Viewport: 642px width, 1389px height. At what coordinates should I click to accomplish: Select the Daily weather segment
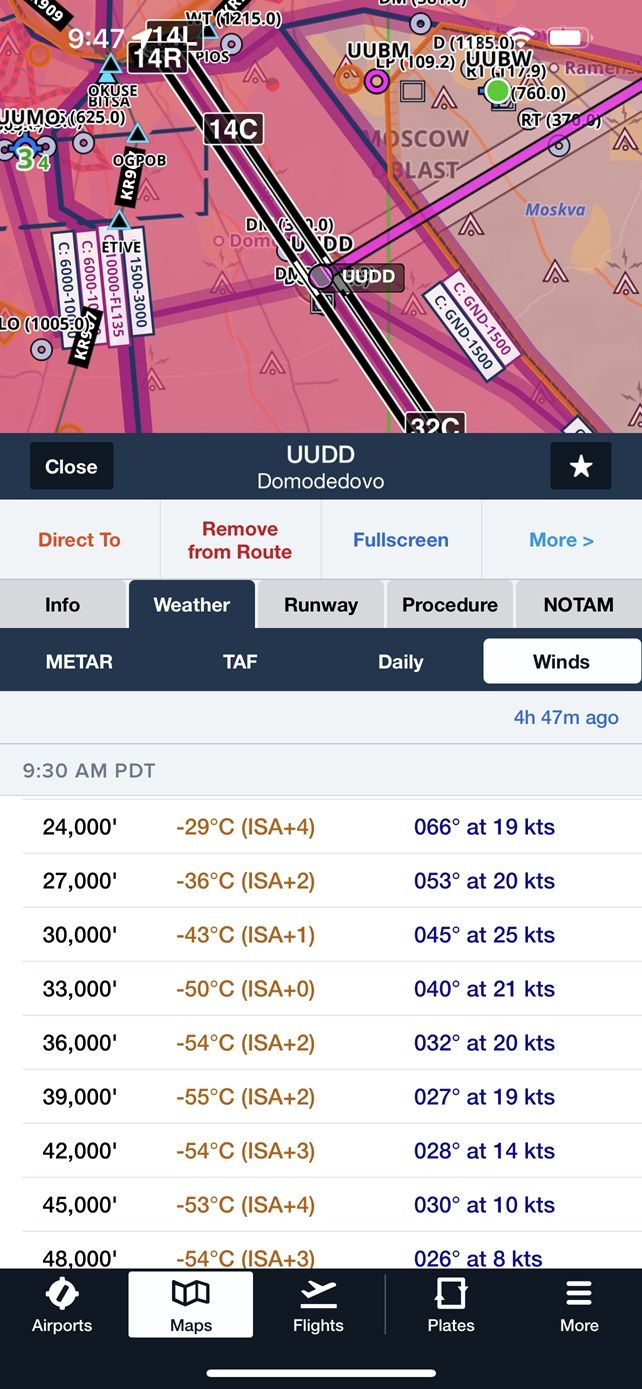pyautogui.click(x=400, y=662)
